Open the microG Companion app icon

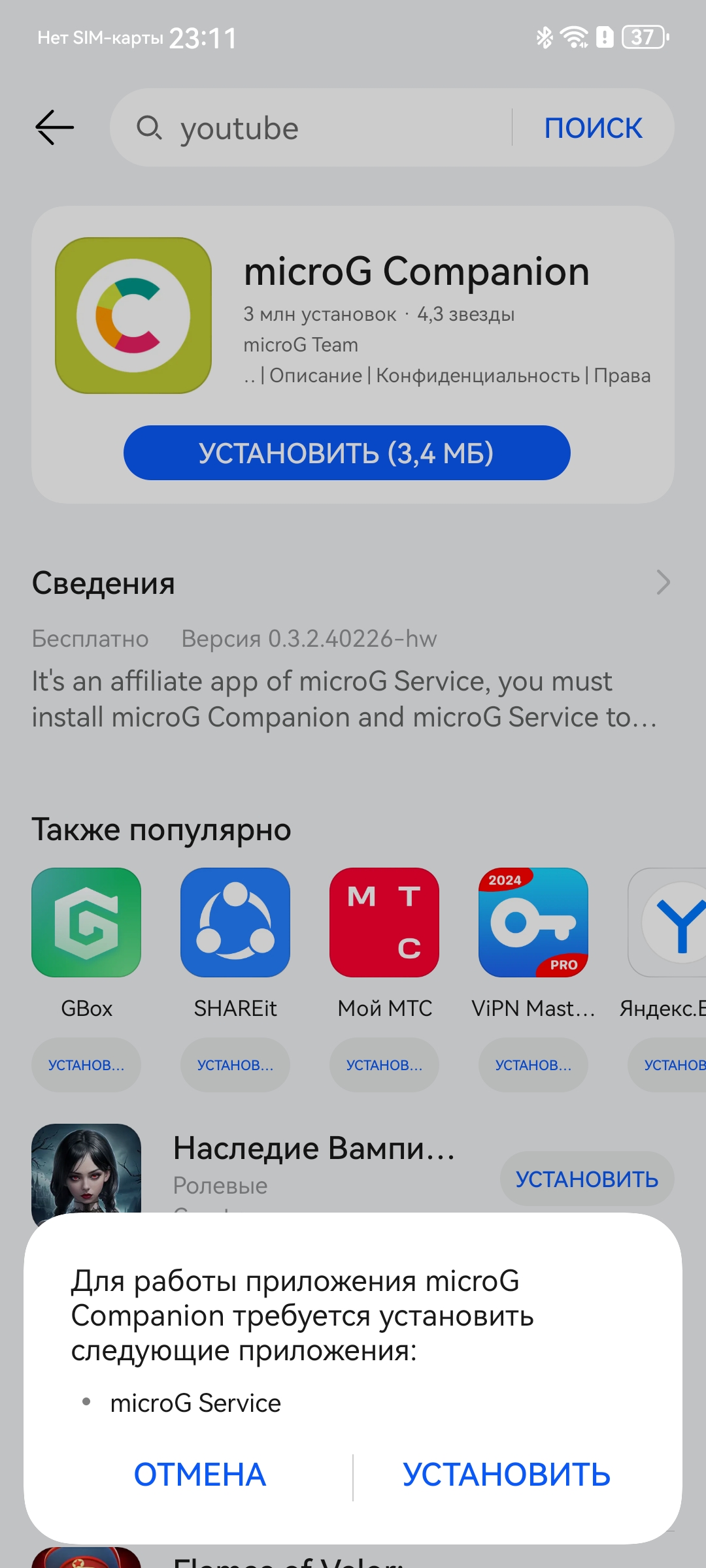pyautogui.click(x=133, y=316)
